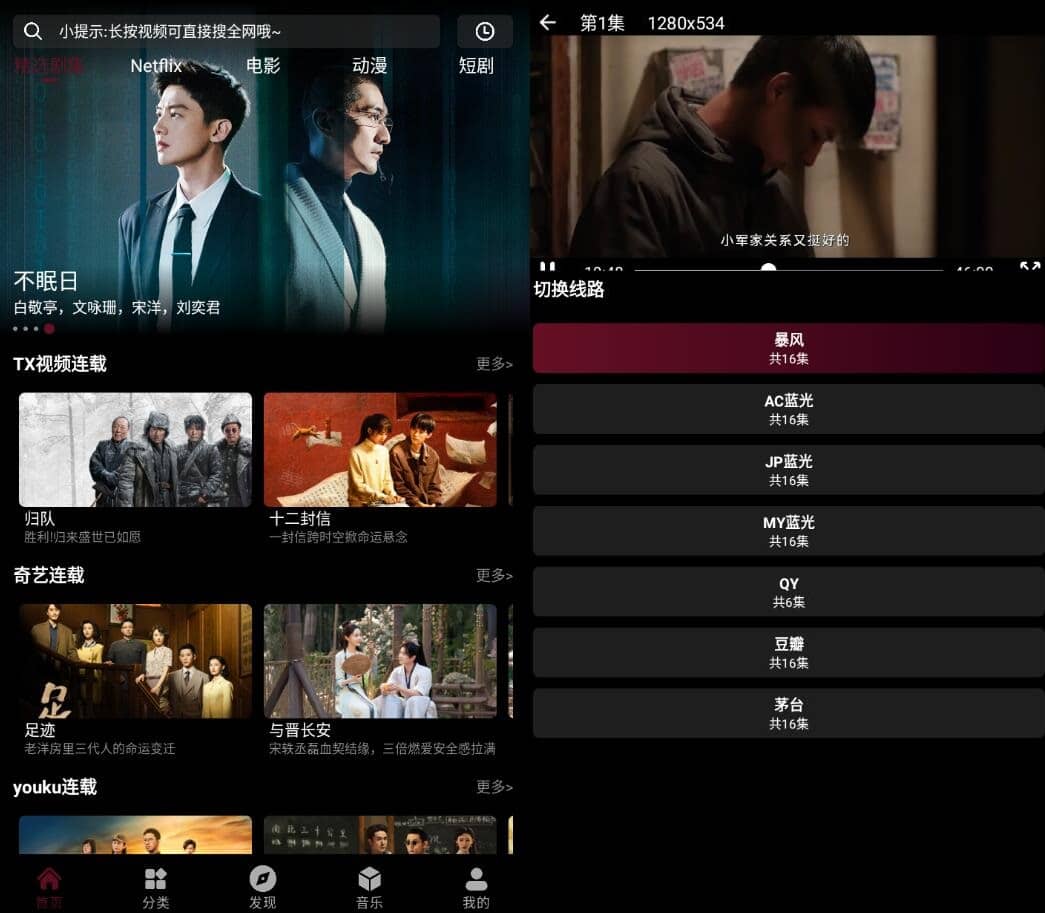Choose the QY line with 6 episodes
1045x913 pixels.
[x=788, y=592]
